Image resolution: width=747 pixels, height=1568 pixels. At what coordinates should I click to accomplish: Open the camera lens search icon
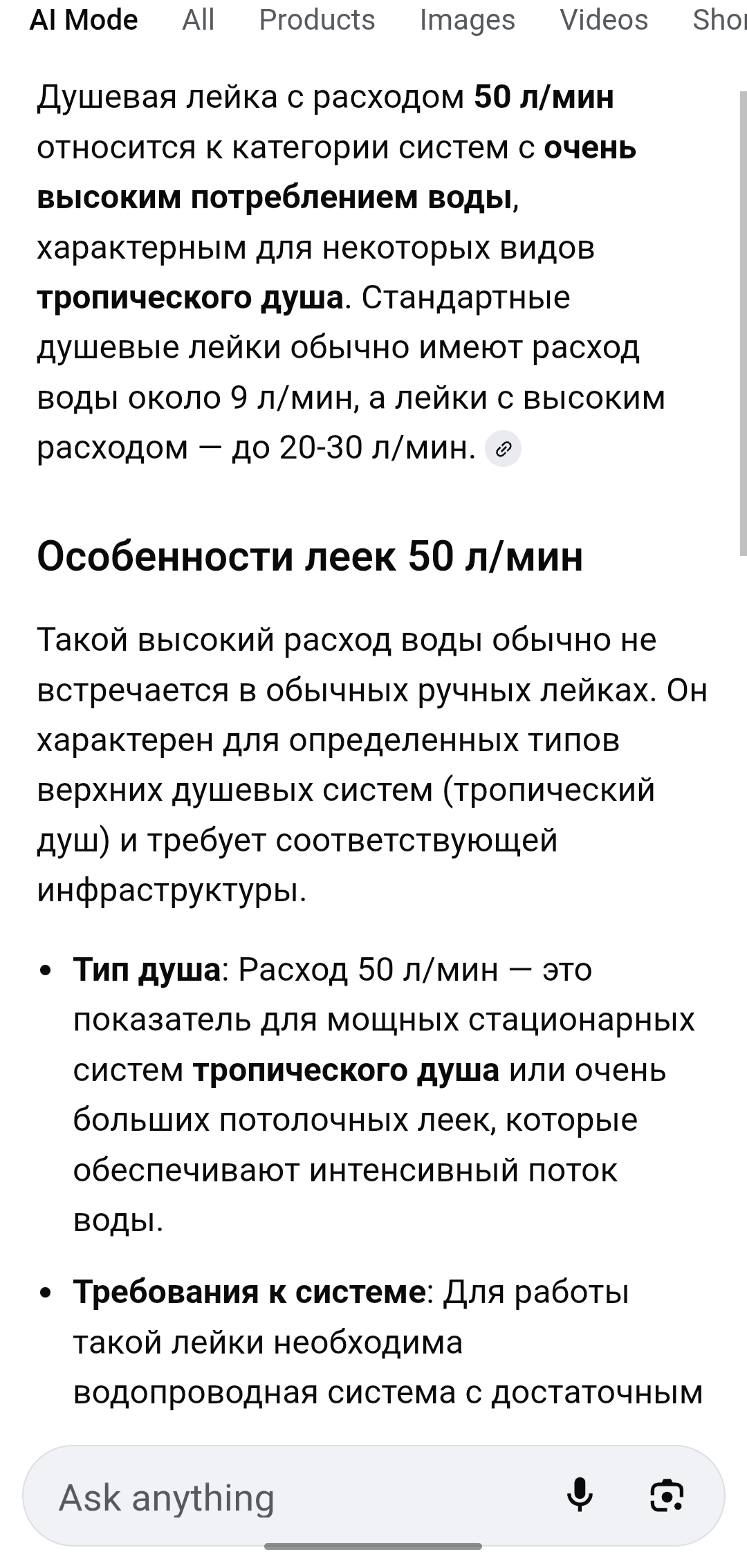coord(667,1497)
